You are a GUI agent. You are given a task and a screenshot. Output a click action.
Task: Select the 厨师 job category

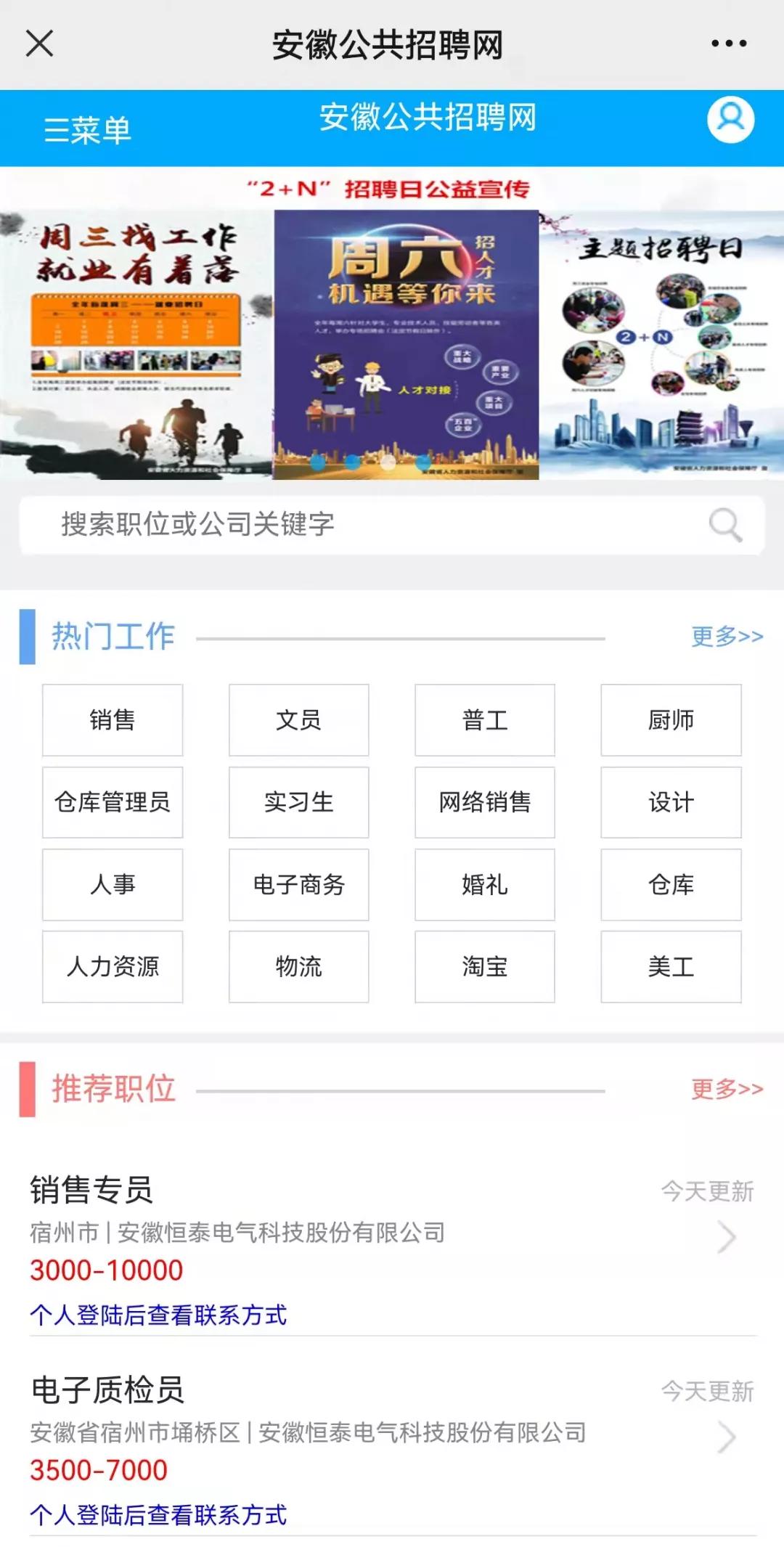(670, 719)
